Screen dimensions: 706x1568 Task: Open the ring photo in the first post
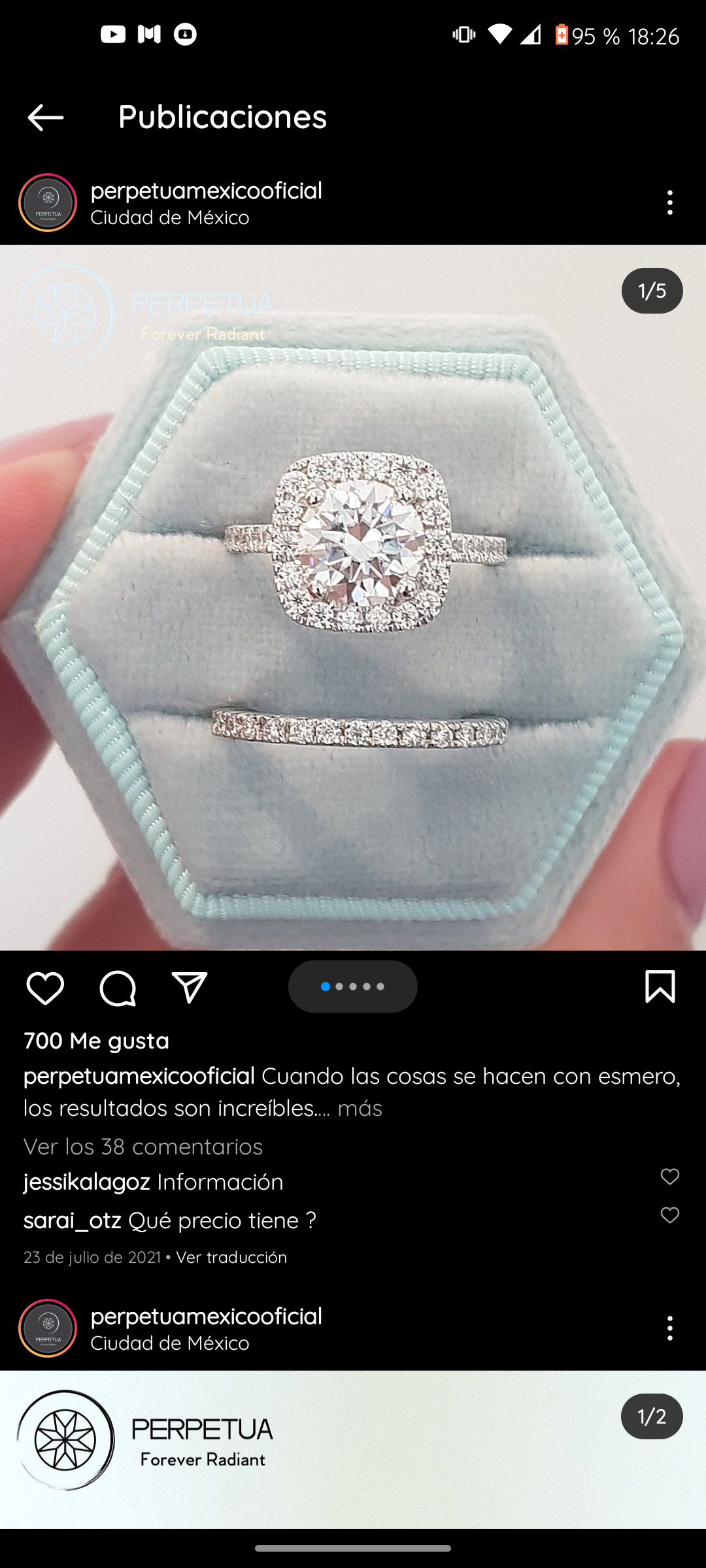(x=353, y=598)
